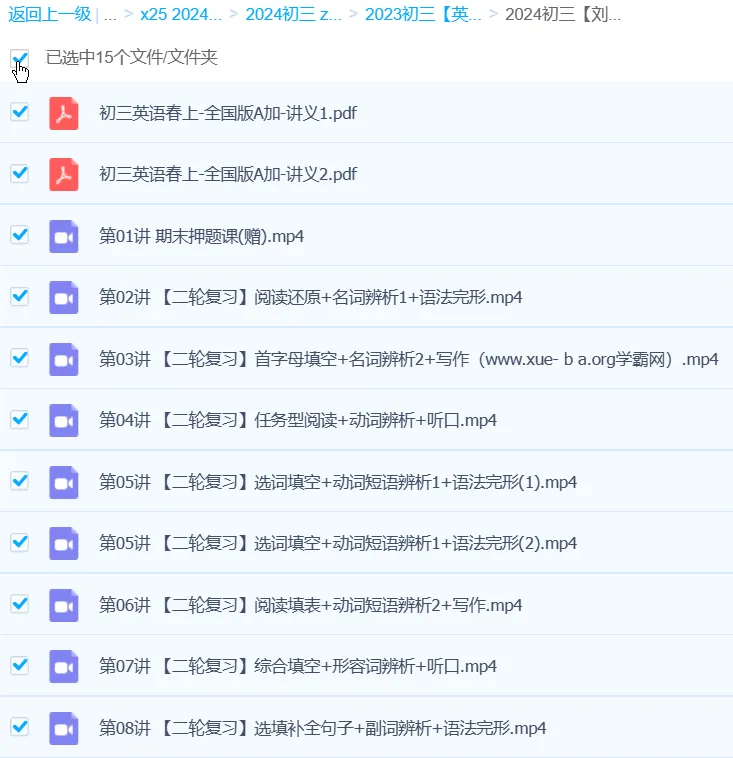Uncheck the box for 第07讲 综合填空
The image size is (733, 758).
(x=19, y=665)
